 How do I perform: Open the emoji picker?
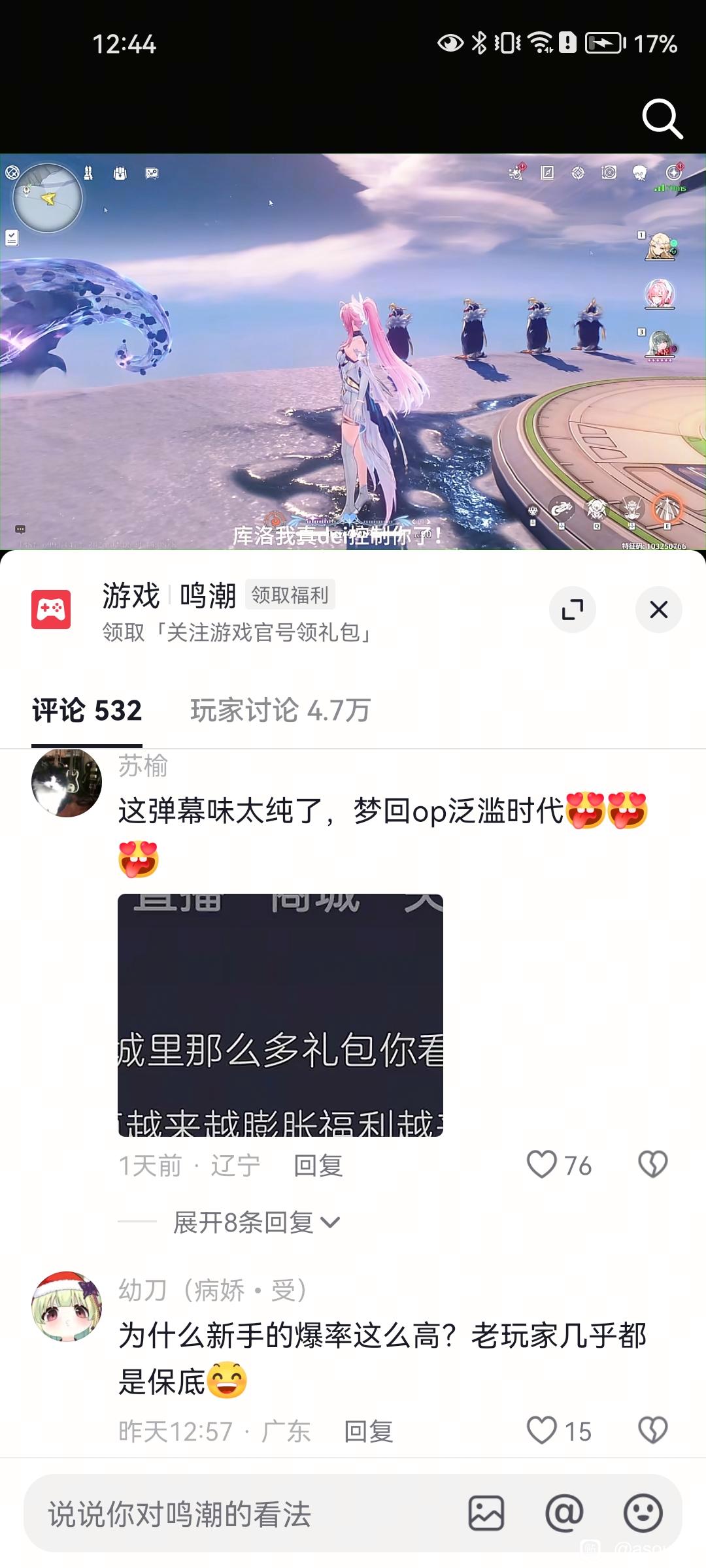pos(643,1513)
